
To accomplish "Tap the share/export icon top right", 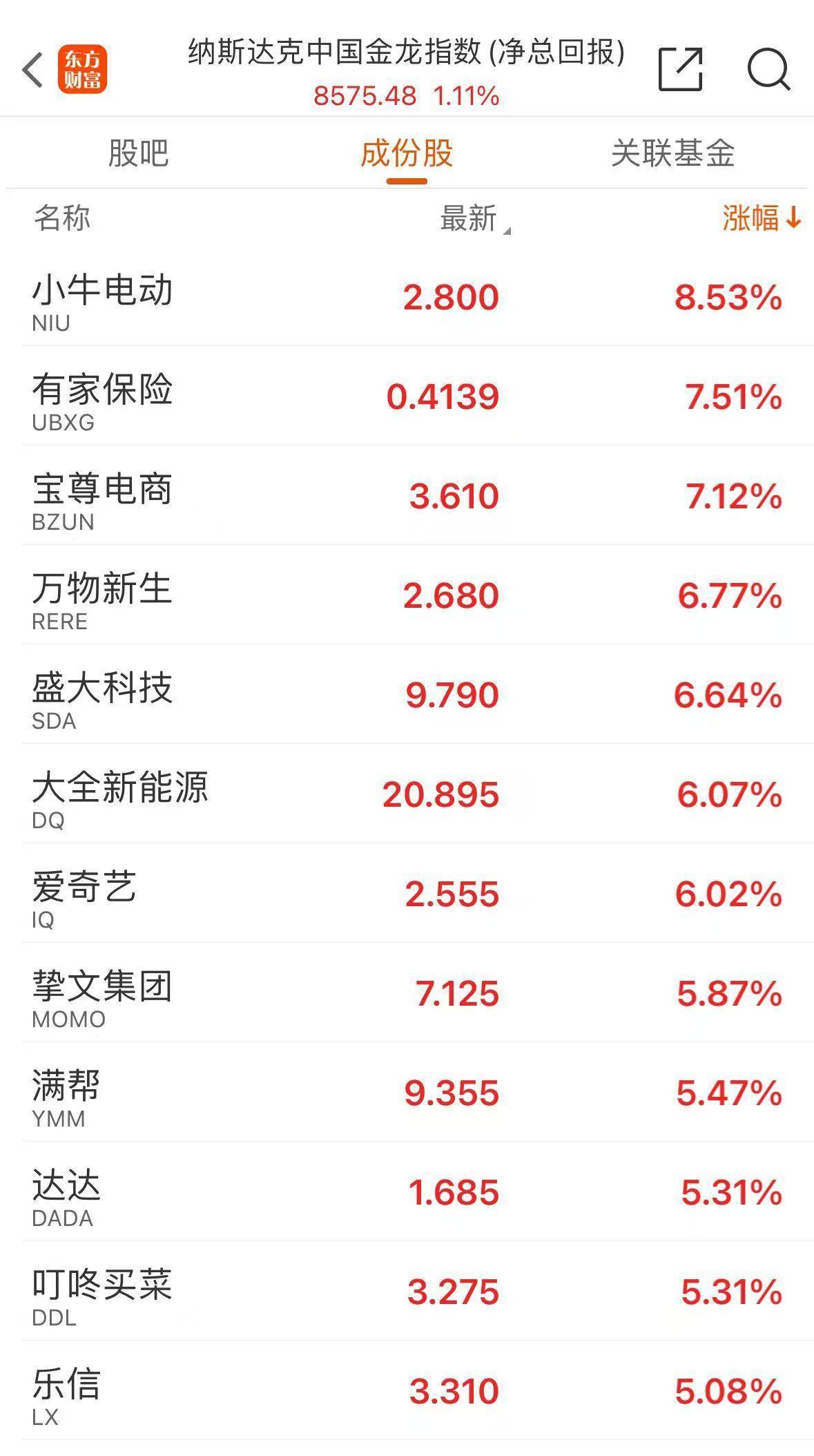I will [x=681, y=69].
